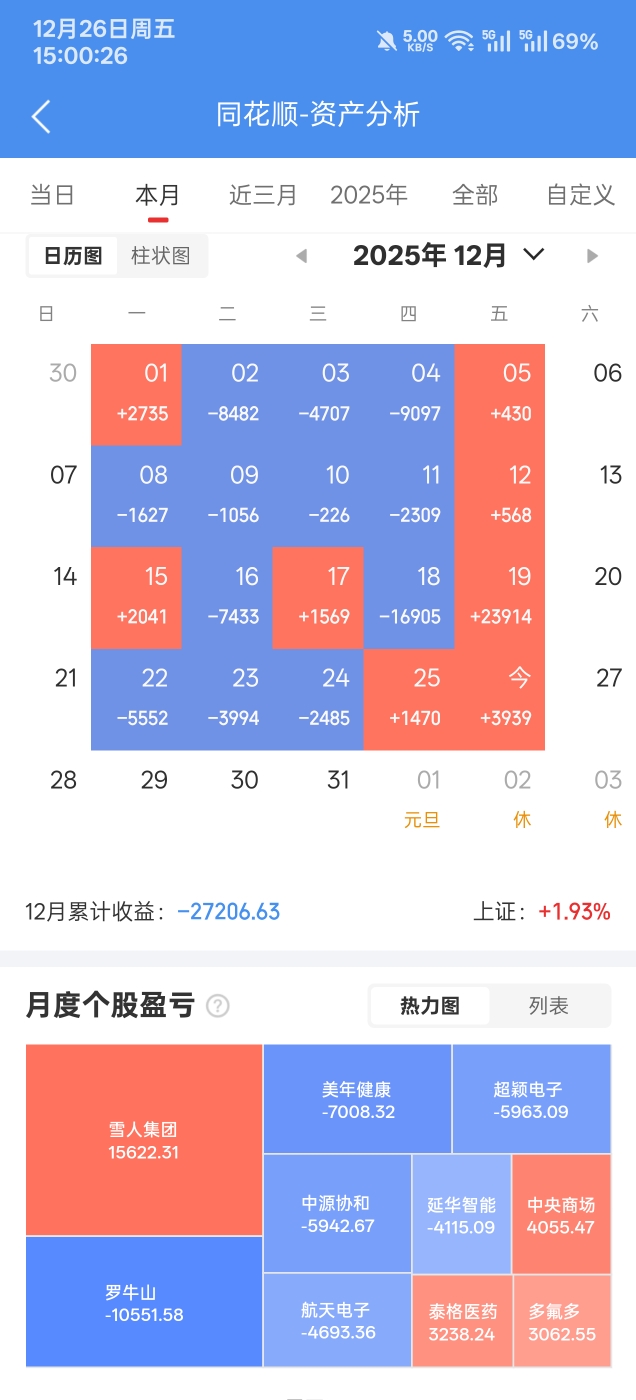636x1400 pixels.
Task: Switch stock profit view to 列表
Action: 549,1006
